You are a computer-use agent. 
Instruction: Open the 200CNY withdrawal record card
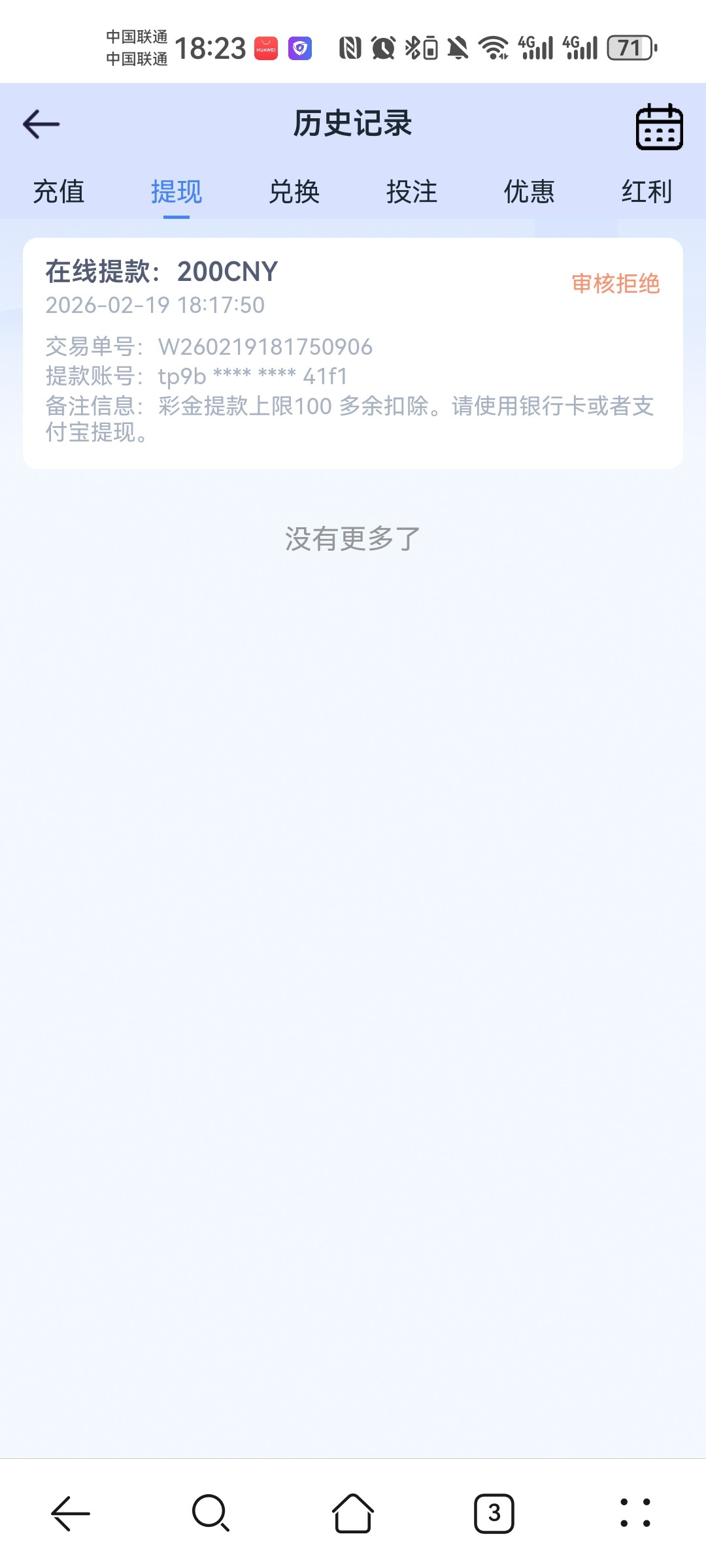point(353,353)
